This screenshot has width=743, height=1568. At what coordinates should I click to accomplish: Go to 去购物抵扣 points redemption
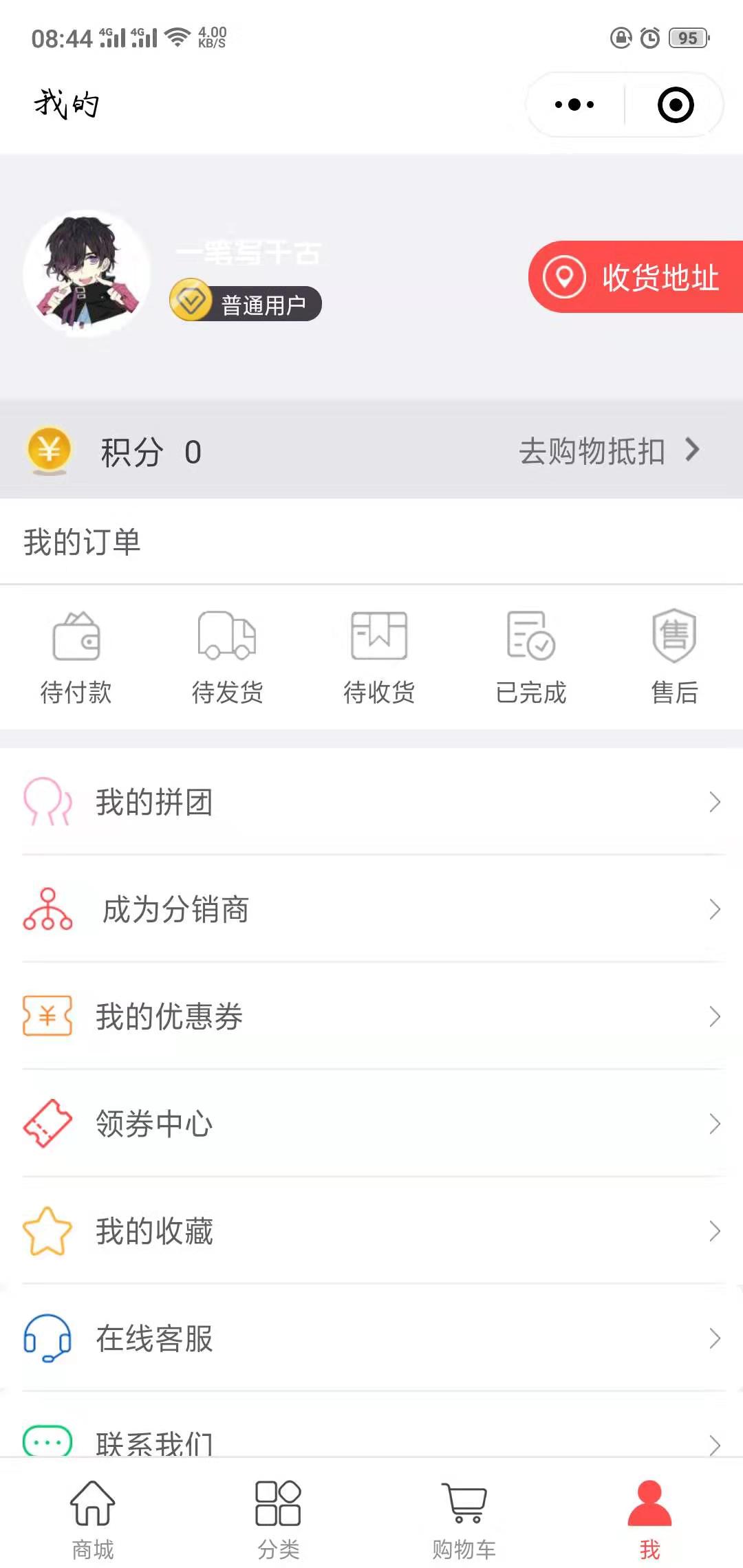point(608,451)
